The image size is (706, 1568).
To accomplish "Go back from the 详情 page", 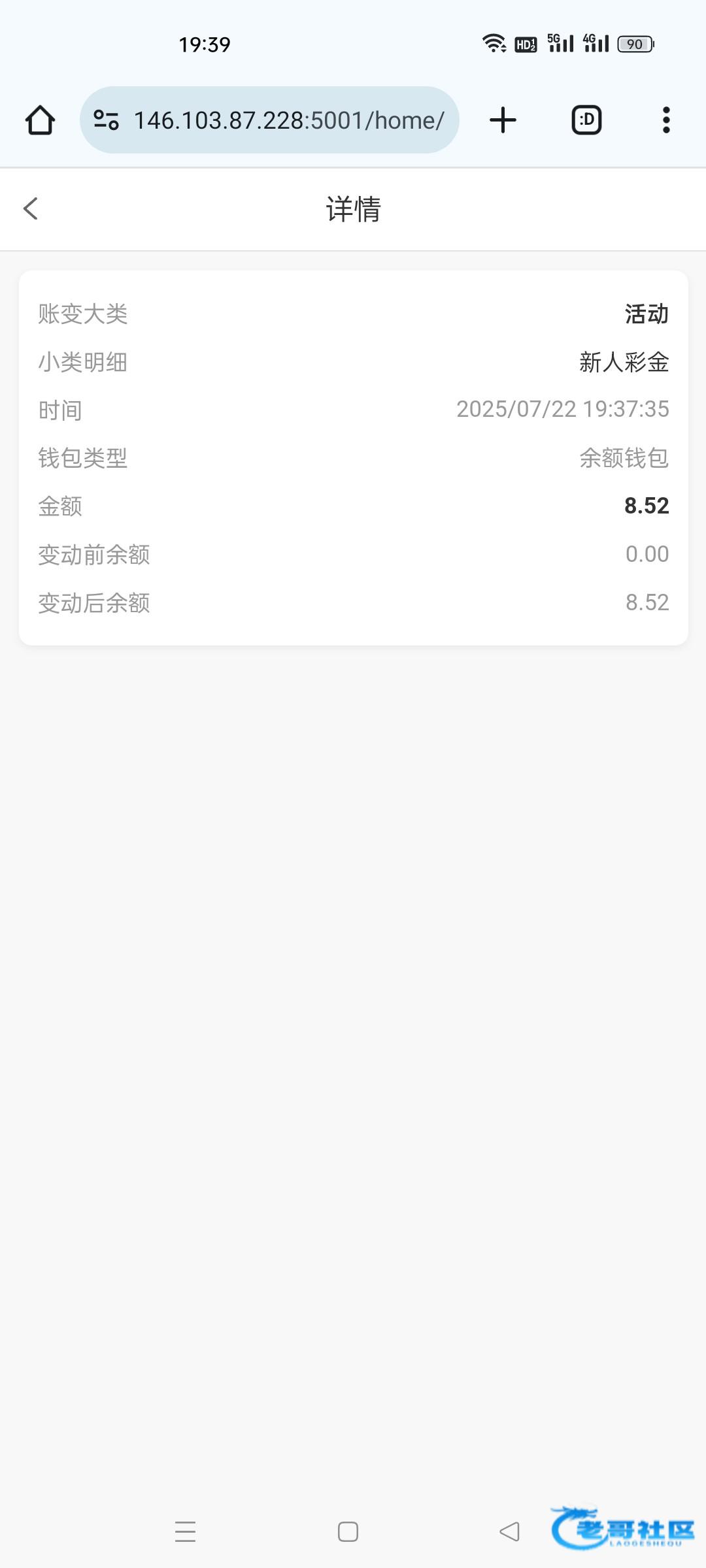I will 31,209.
